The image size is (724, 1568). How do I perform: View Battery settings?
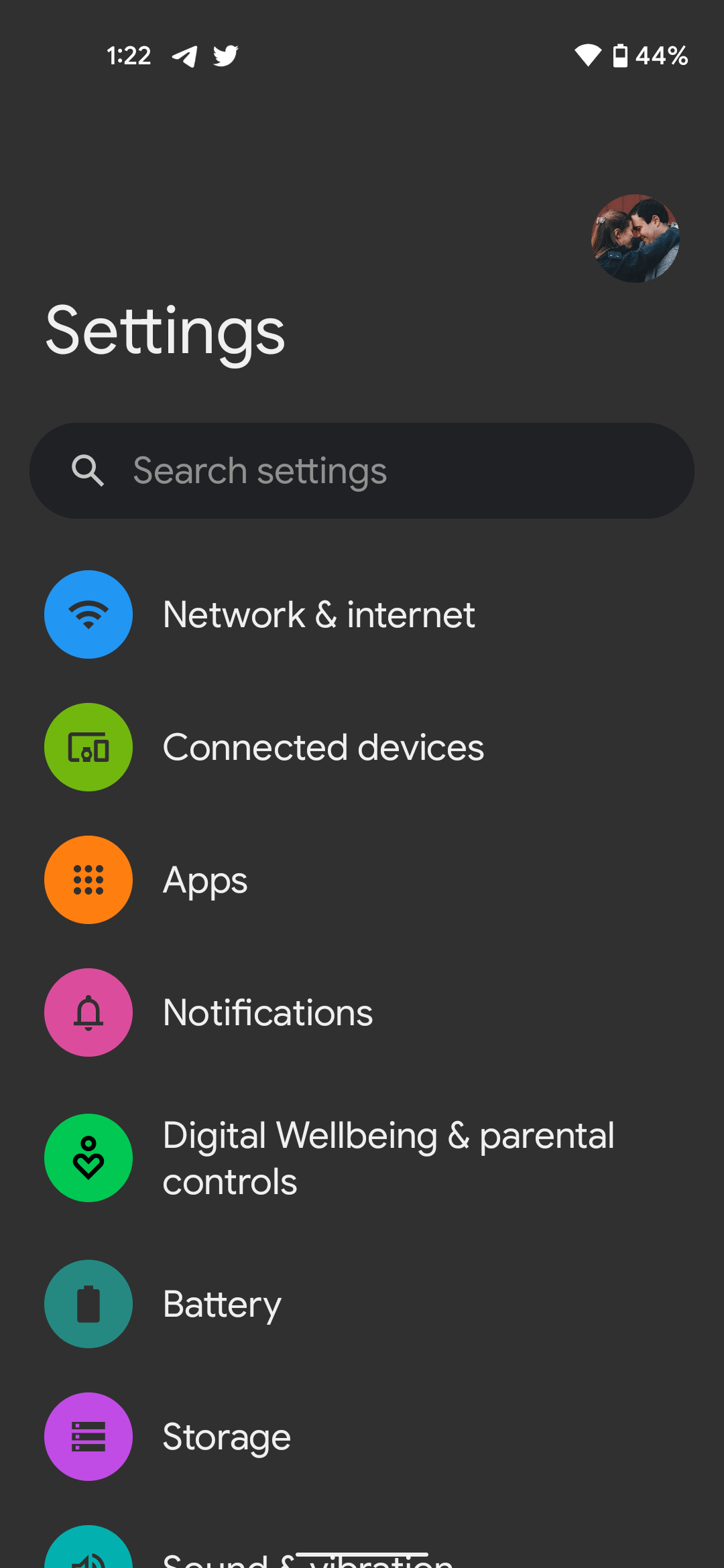[362, 1304]
